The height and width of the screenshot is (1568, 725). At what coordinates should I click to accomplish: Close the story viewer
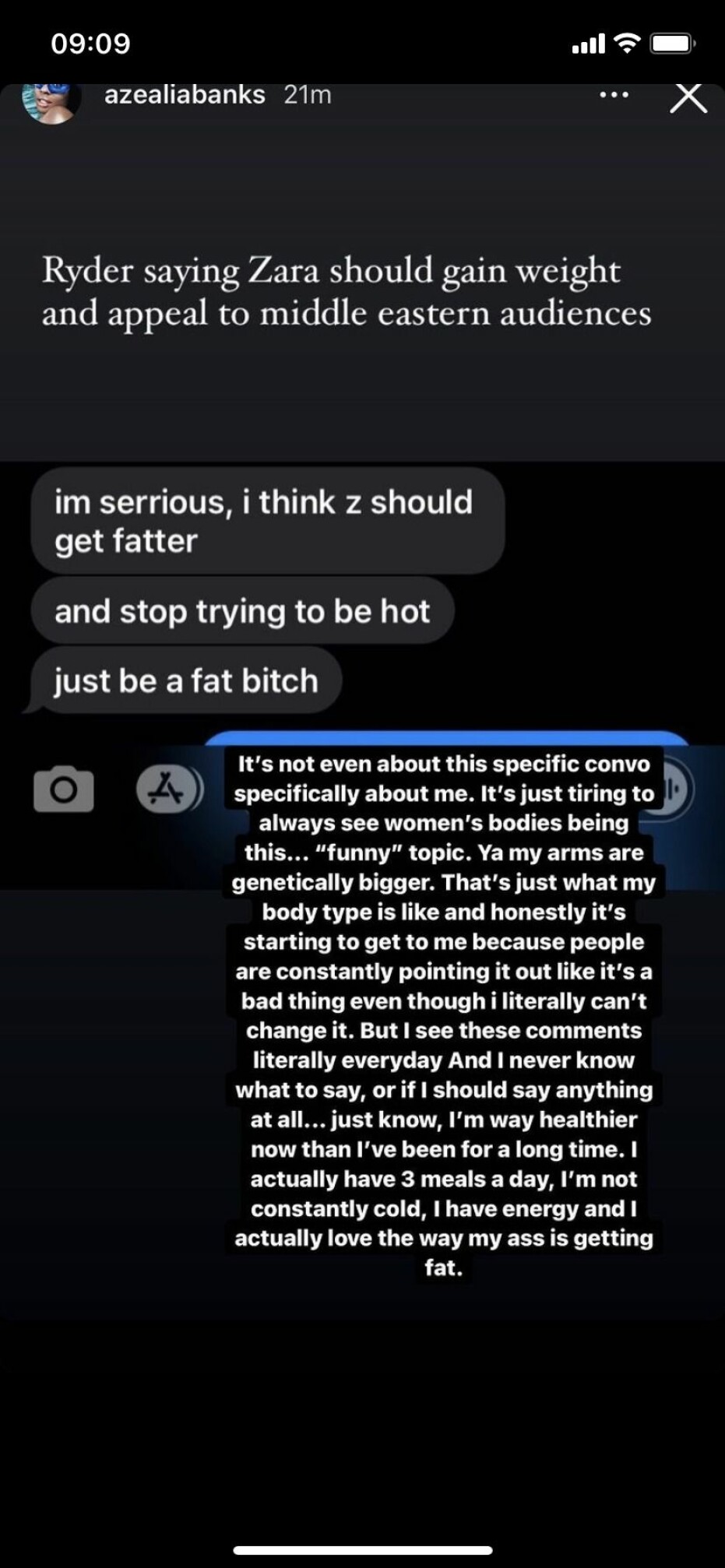click(x=688, y=98)
